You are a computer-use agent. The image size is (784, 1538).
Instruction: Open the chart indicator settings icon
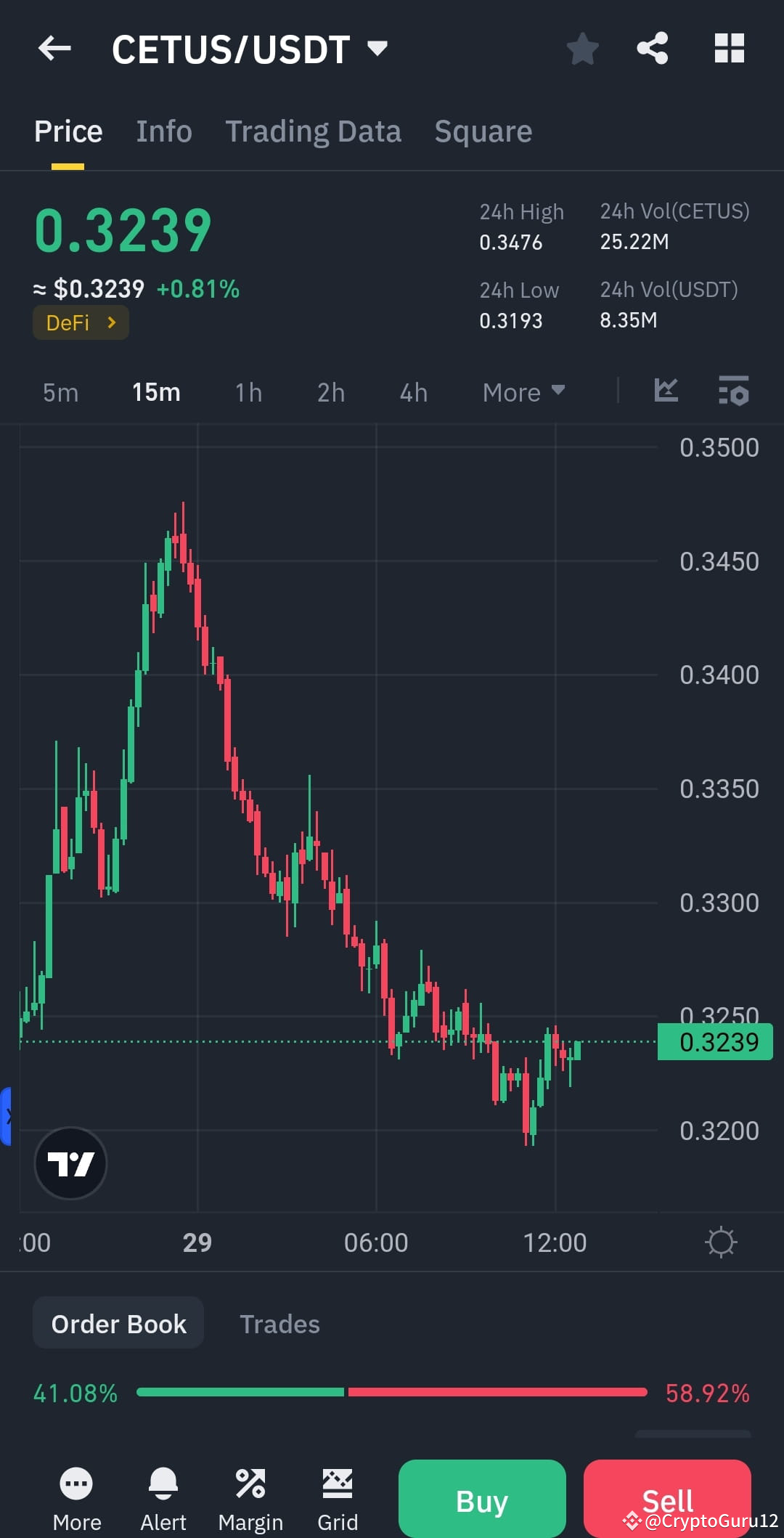pyautogui.click(x=733, y=391)
